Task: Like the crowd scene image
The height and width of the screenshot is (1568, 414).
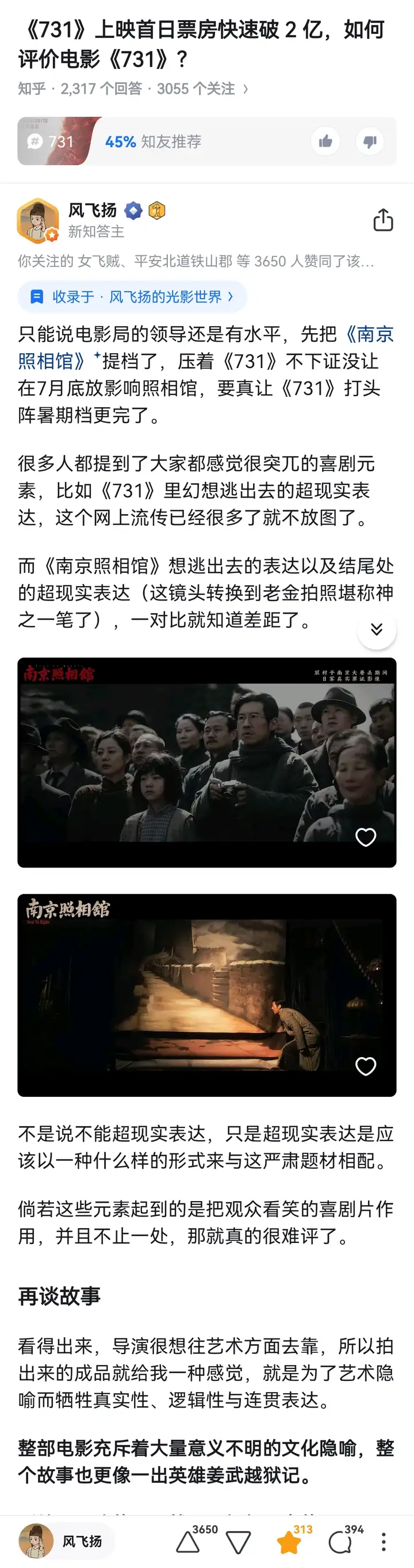Action: 365,837
